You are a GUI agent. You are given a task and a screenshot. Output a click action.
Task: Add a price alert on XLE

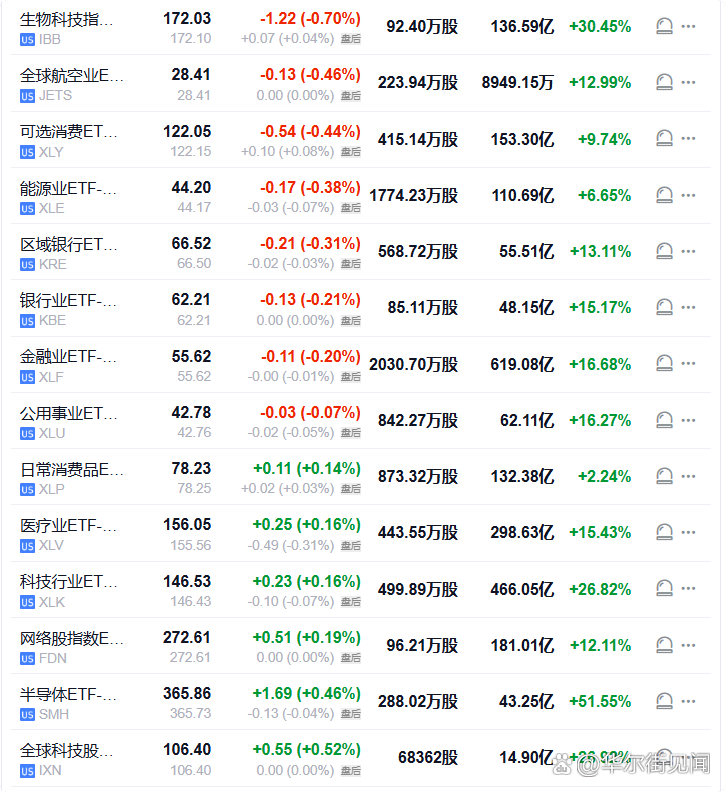(x=664, y=195)
